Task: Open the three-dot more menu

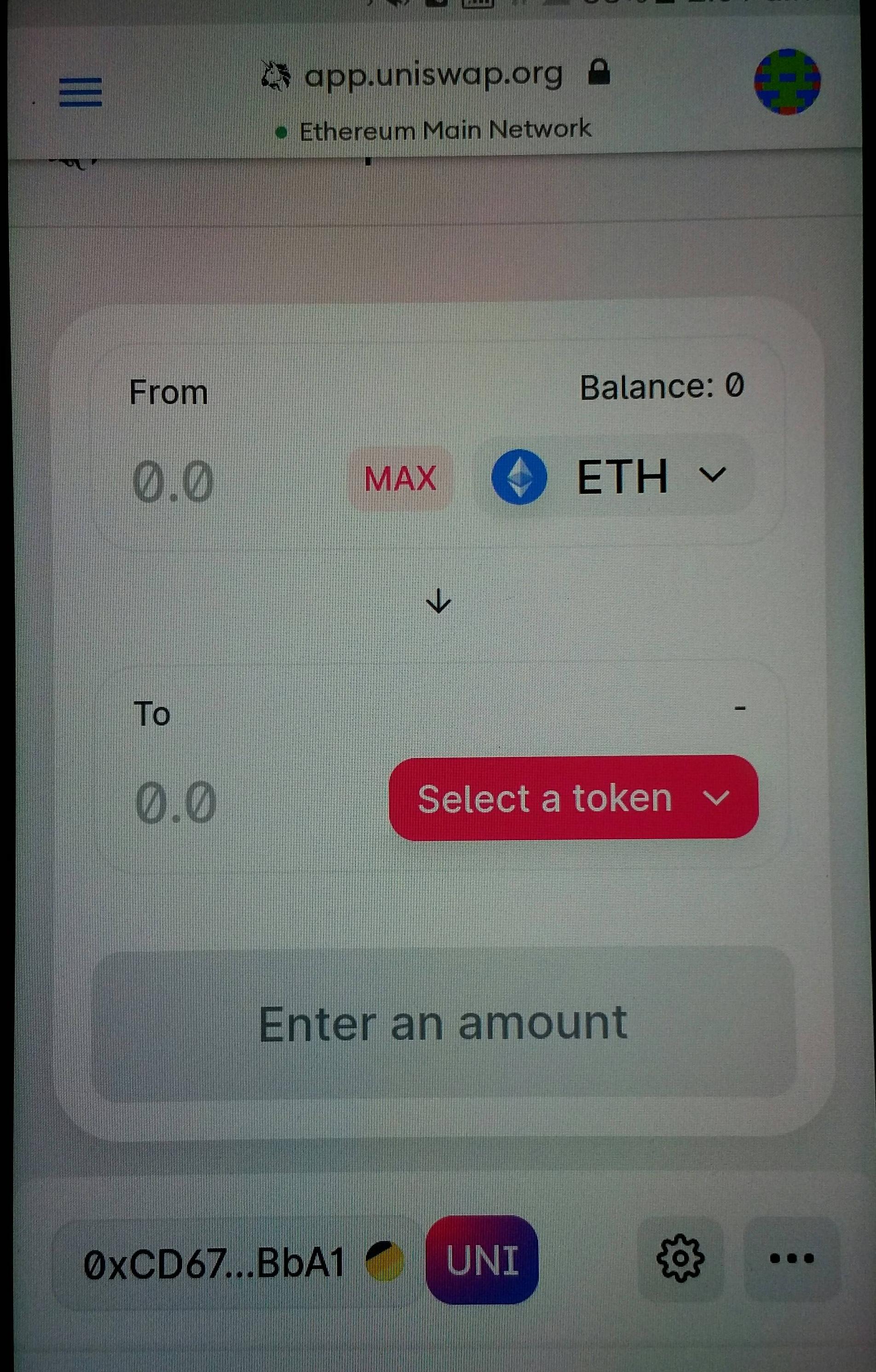Action: point(792,1259)
